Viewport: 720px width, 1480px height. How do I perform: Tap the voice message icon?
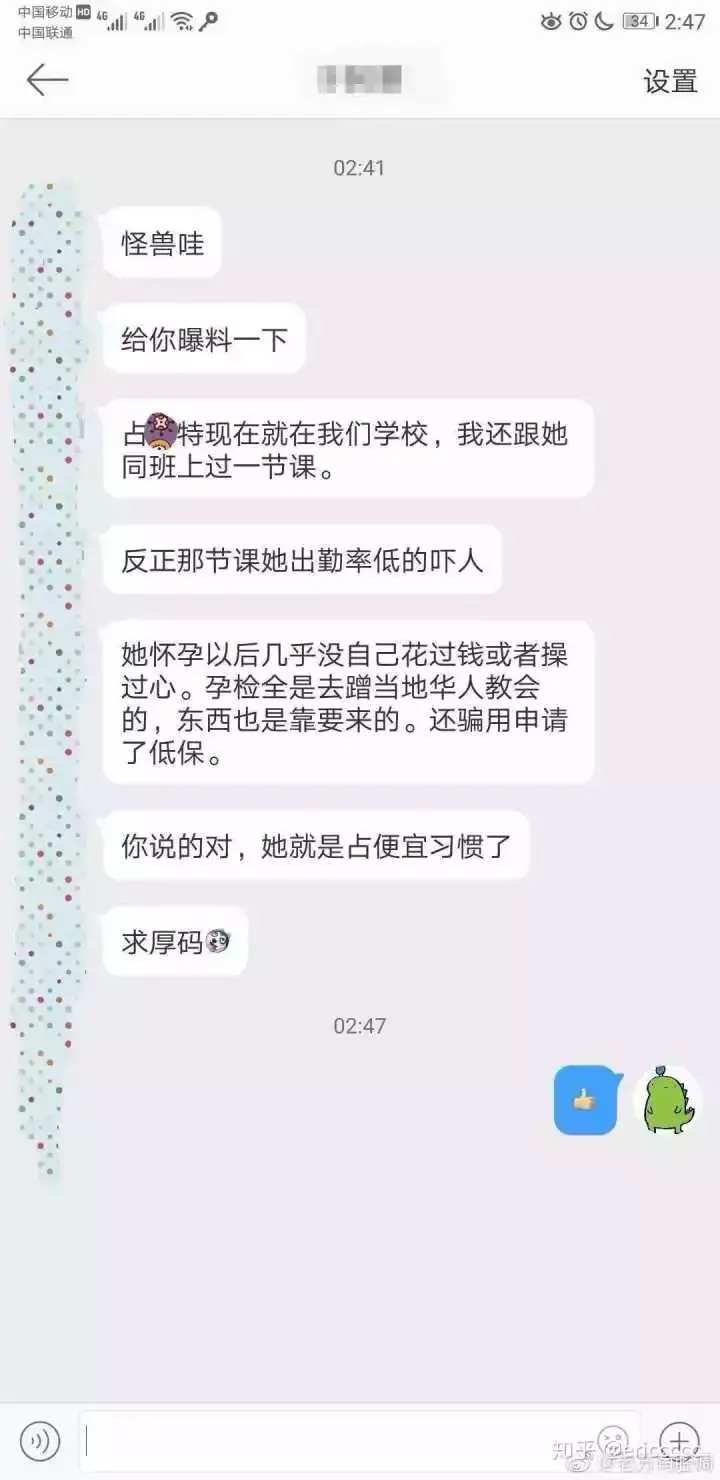(x=40, y=1441)
